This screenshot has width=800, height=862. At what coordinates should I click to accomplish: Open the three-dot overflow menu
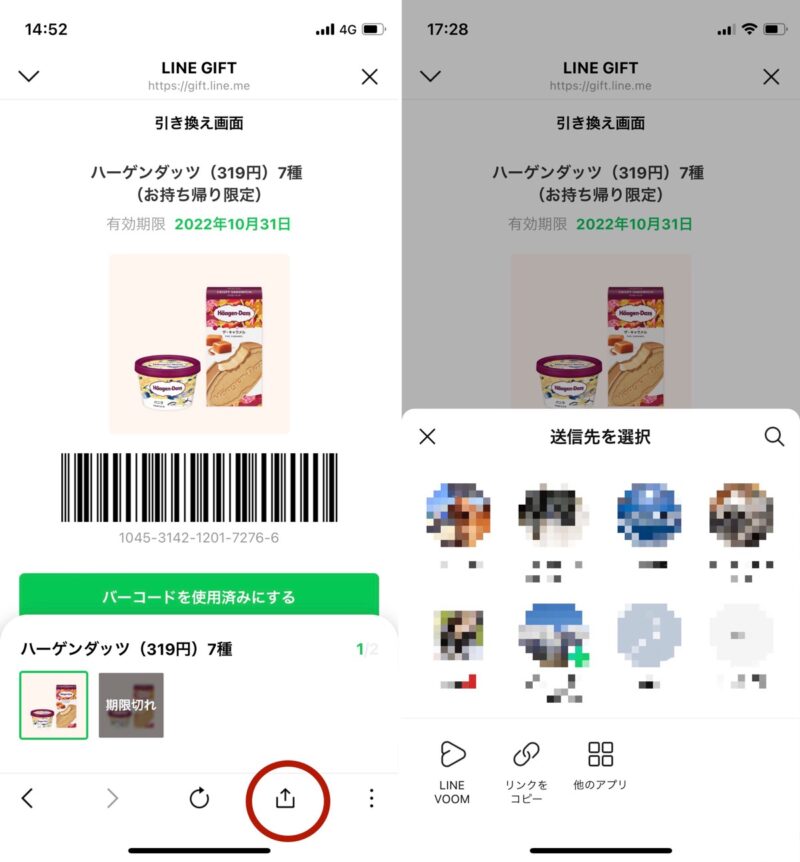[x=371, y=797]
